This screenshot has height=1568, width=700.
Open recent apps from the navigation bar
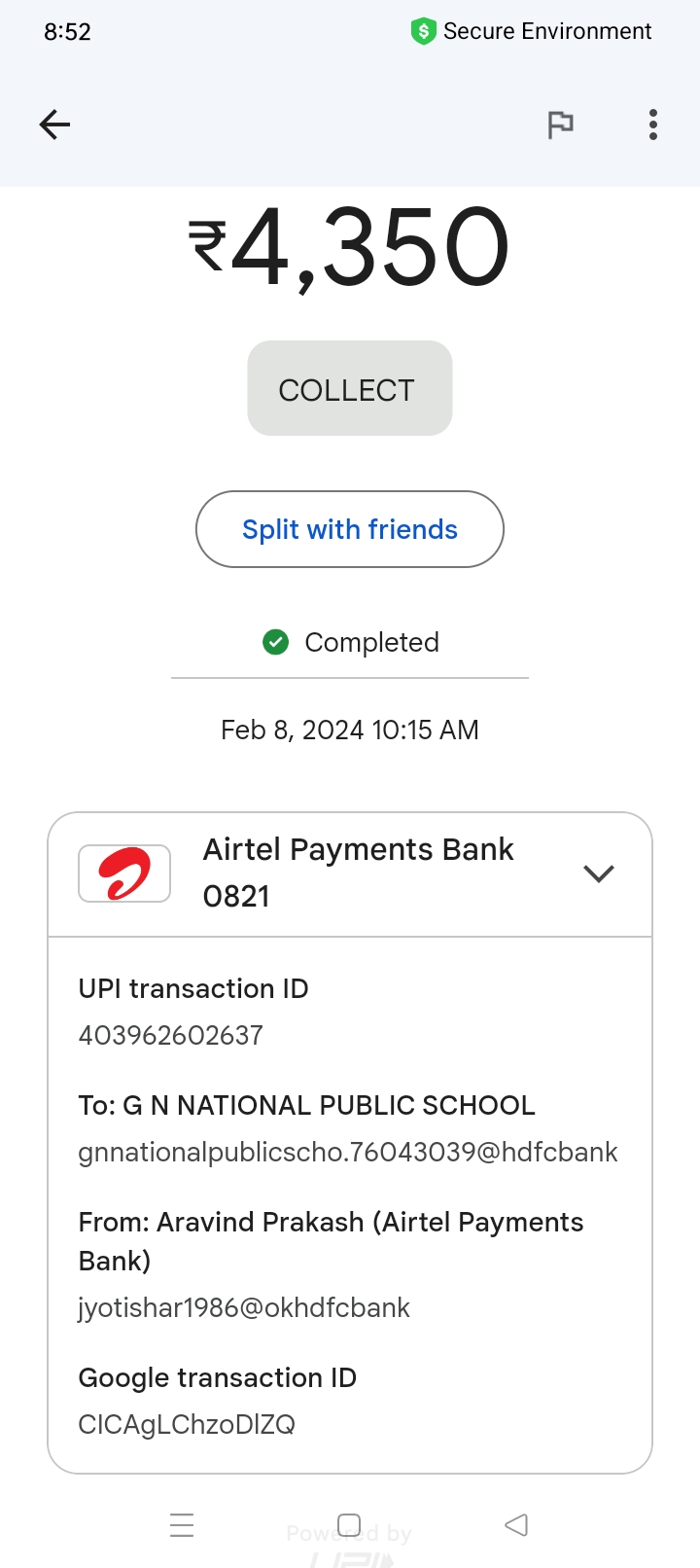tap(182, 1524)
